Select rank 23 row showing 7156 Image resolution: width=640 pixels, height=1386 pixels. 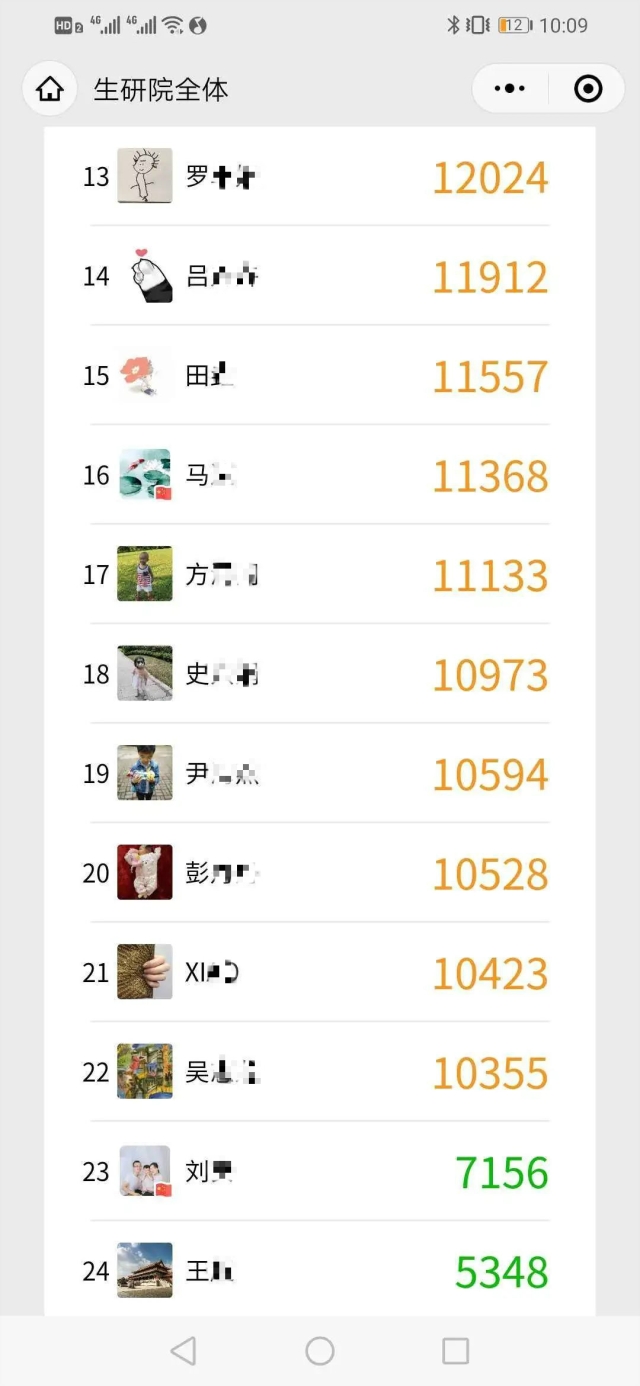point(320,1171)
